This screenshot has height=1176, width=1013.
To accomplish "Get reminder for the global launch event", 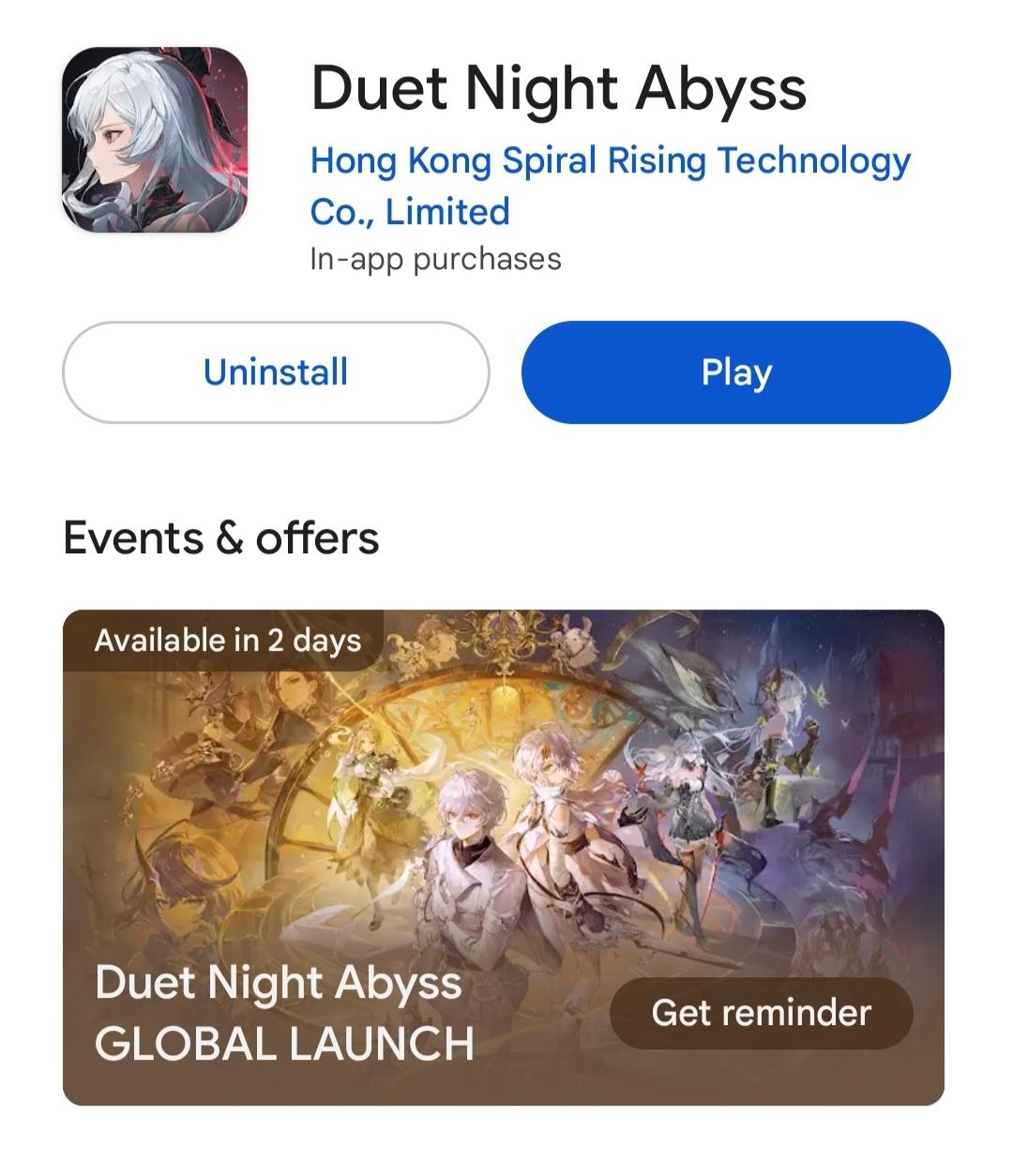I will pyautogui.click(x=761, y=1013).
